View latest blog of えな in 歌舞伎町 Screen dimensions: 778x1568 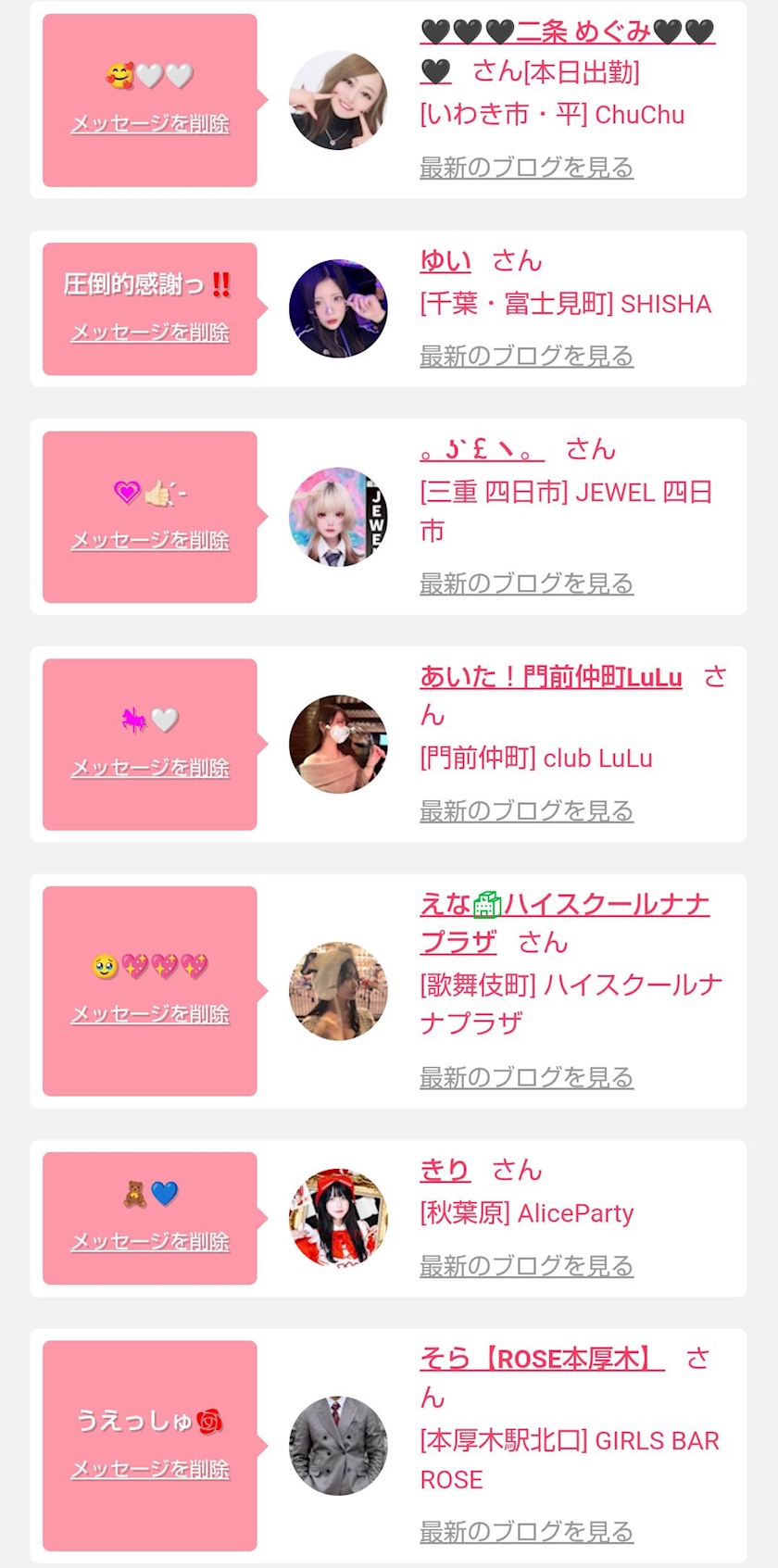coord(526,1078)
